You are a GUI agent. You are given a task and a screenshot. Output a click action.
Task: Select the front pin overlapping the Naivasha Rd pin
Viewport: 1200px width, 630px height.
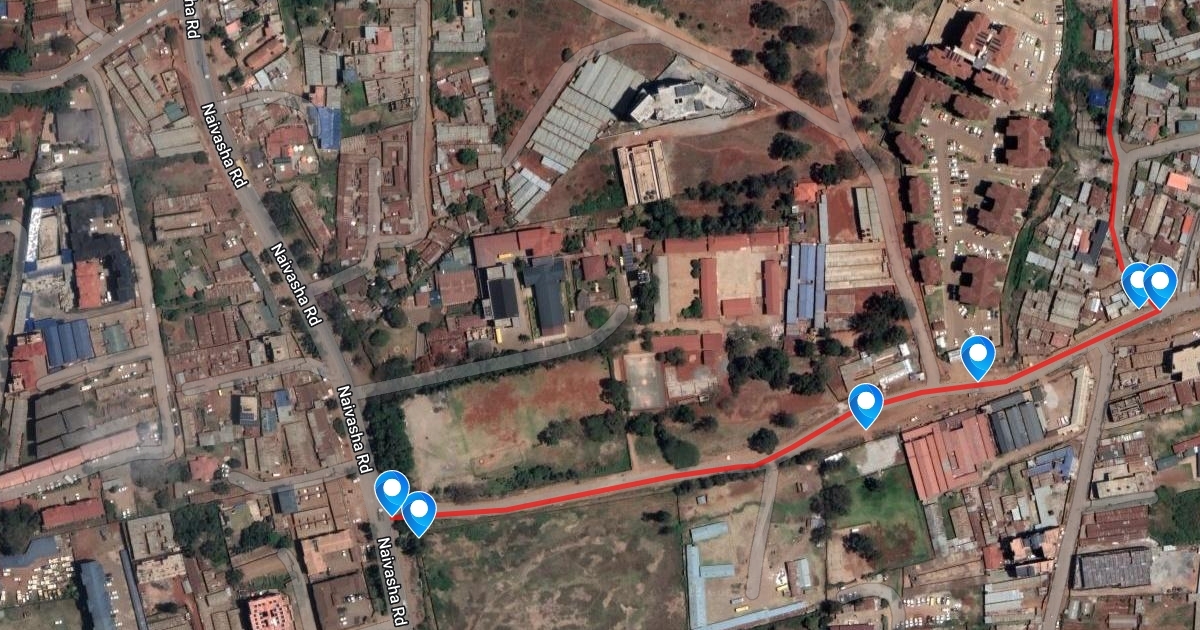coord(419,509)
